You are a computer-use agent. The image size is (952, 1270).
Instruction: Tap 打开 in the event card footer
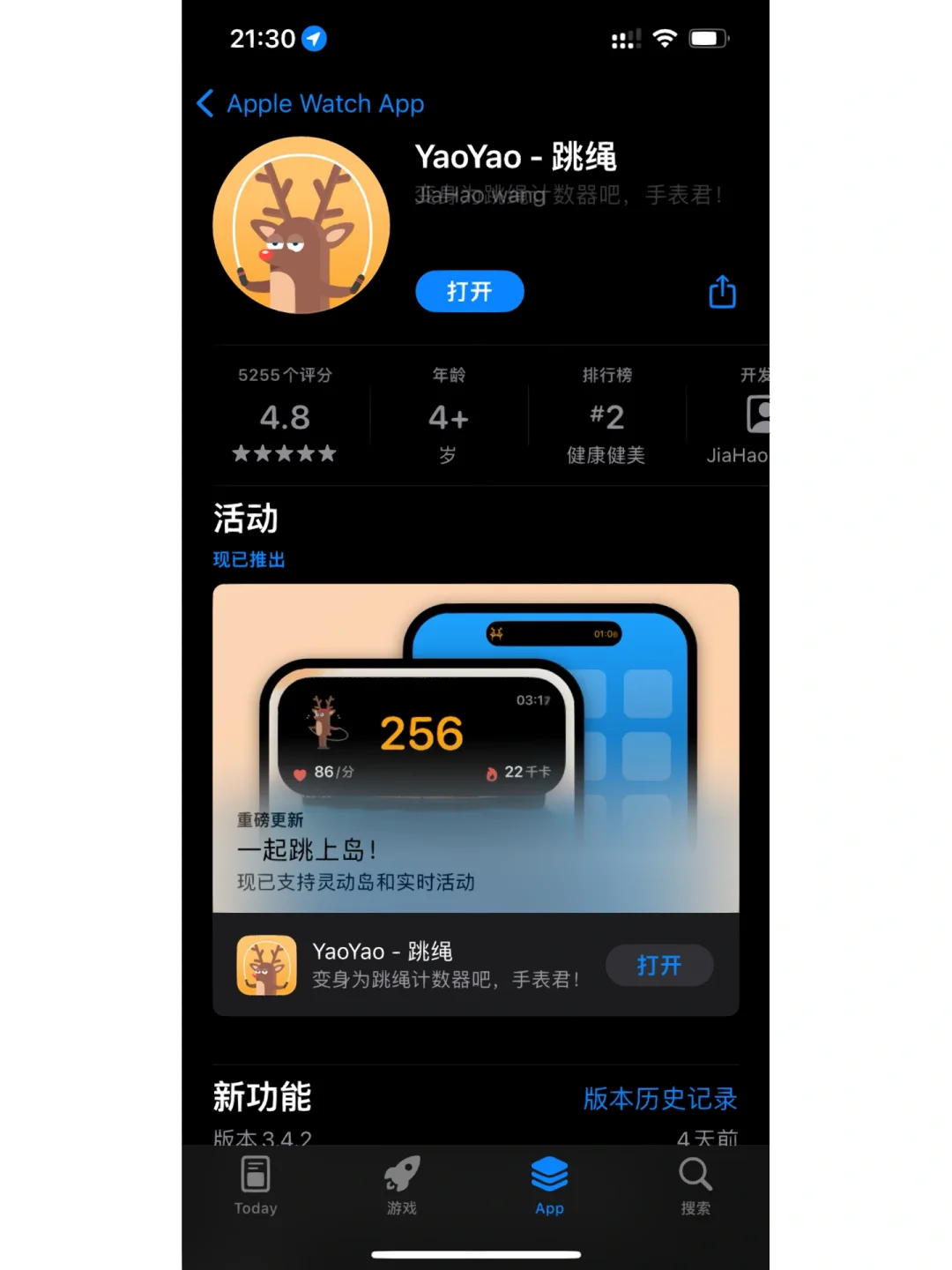pos(658,966)
